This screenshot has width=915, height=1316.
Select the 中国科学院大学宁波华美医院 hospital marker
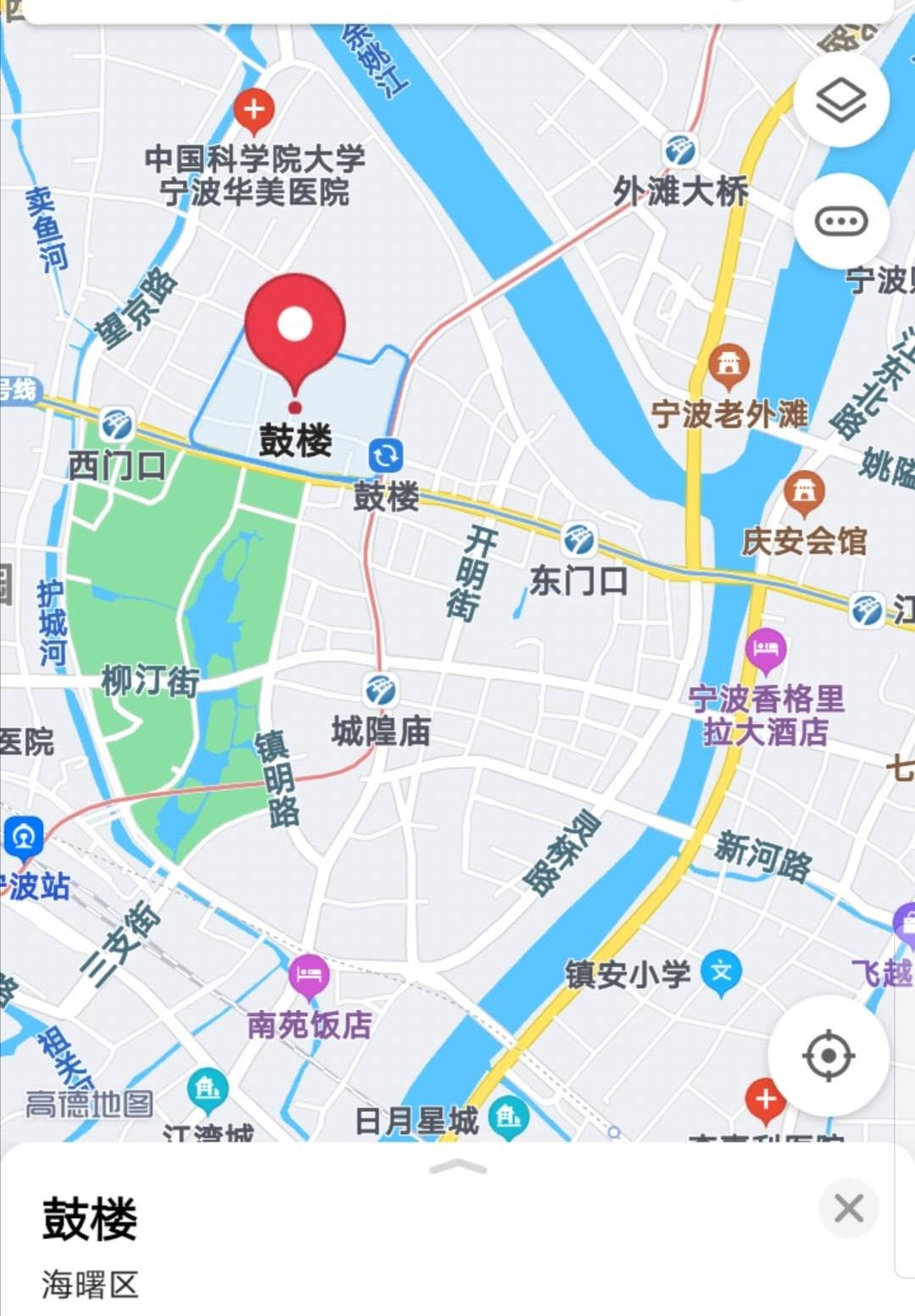coord(253,110)
